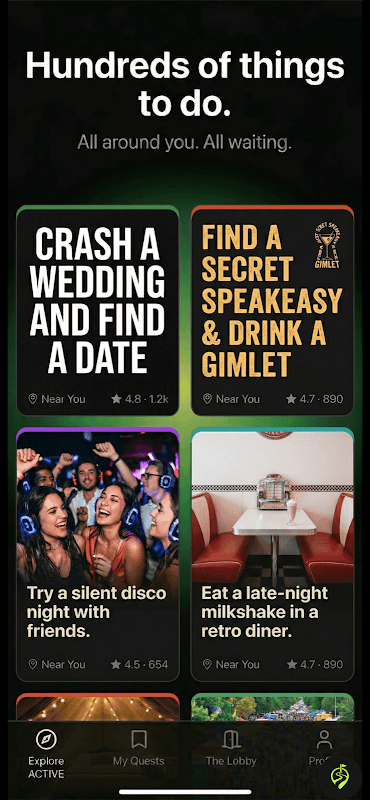This screenshot has height=800, width=370.
Task: Open the Profile tab
Action: tap(324, 748)
